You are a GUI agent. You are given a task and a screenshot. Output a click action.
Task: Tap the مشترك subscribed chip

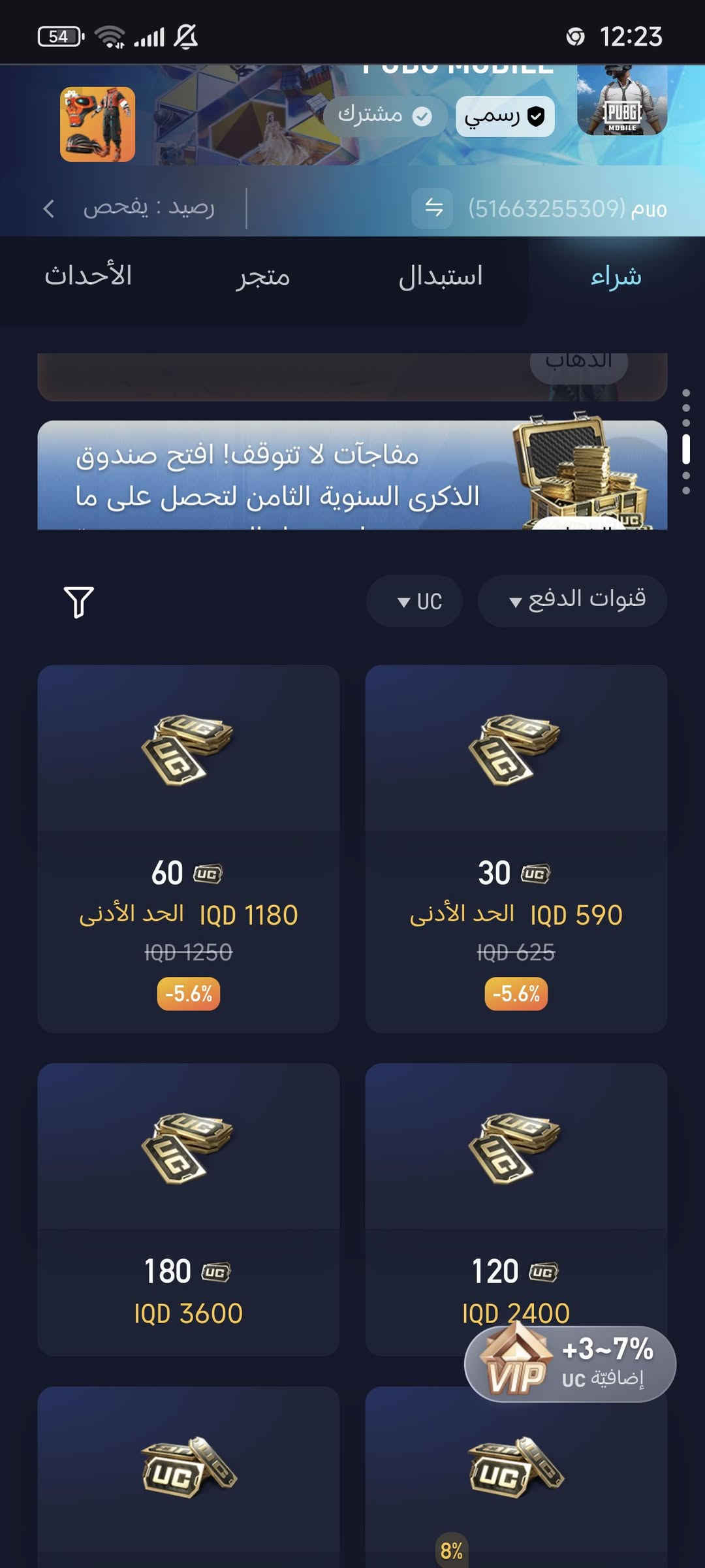tap(384, 117)
